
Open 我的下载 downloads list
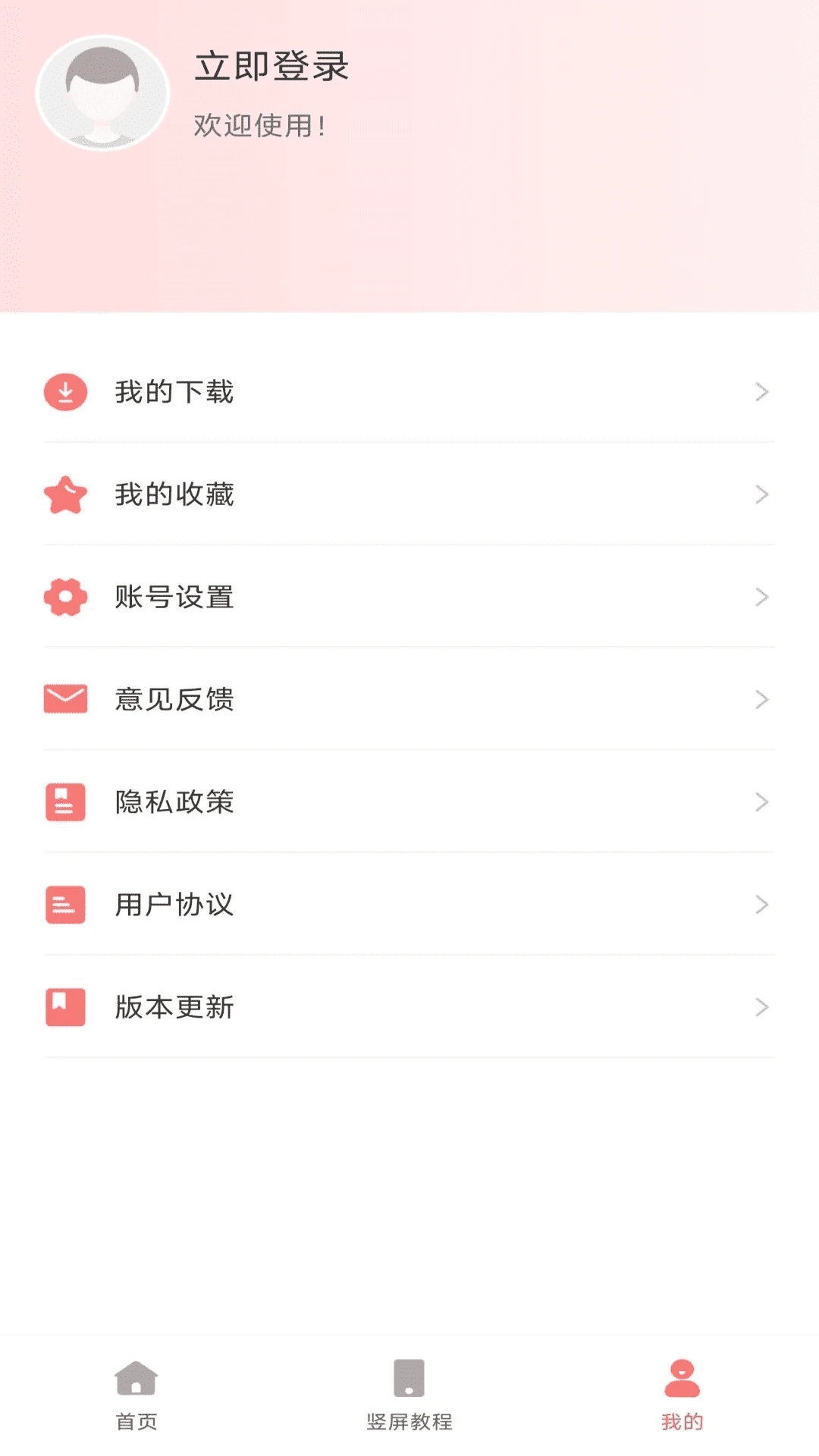pos(409,392)
